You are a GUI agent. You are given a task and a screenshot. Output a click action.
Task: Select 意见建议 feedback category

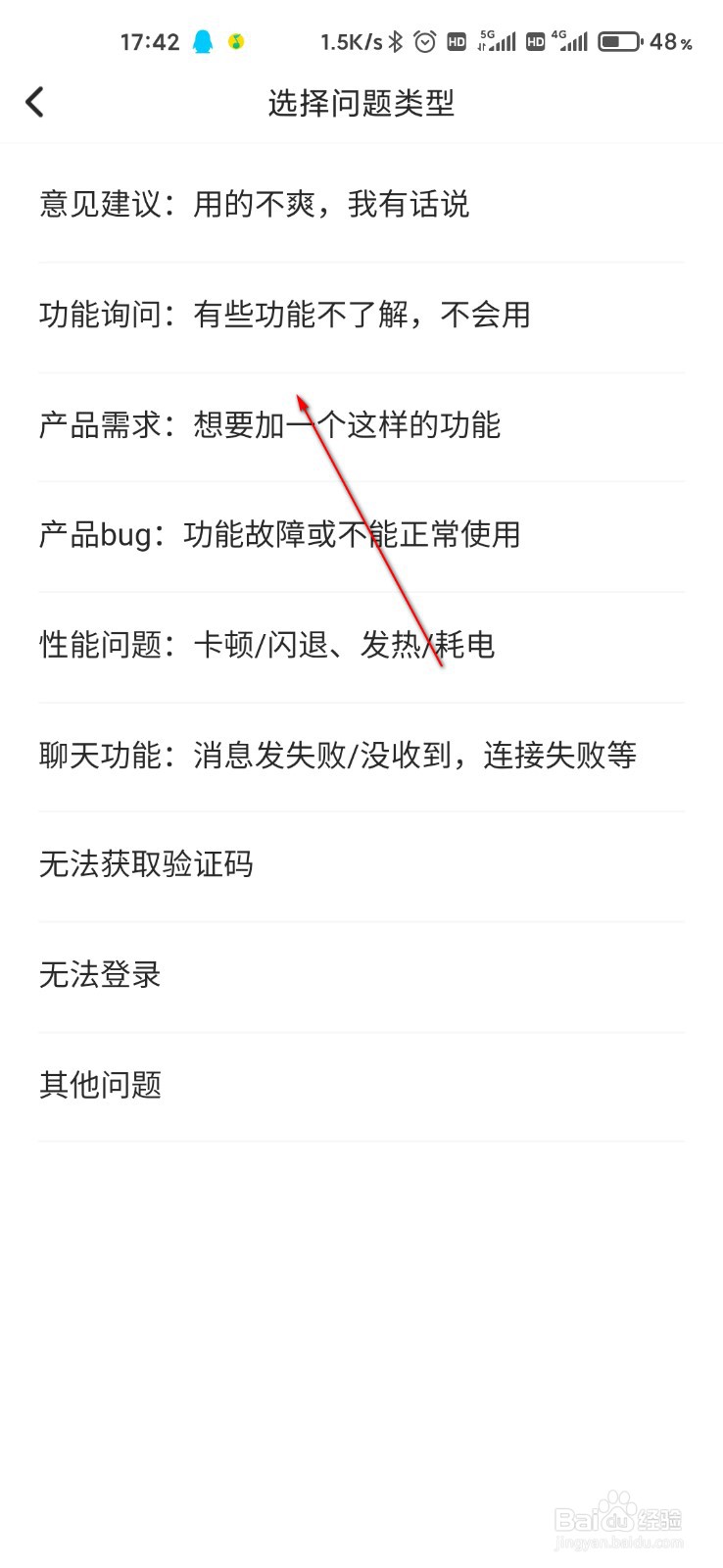[255, 204]
